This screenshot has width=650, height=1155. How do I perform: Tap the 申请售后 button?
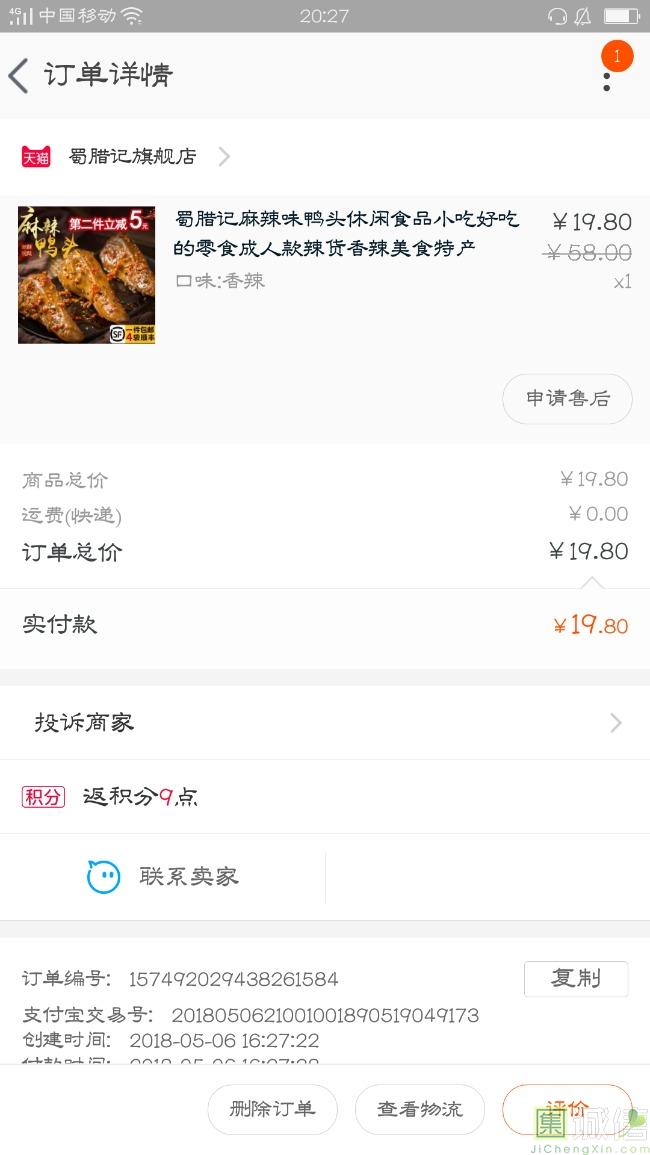click(567, 399)
